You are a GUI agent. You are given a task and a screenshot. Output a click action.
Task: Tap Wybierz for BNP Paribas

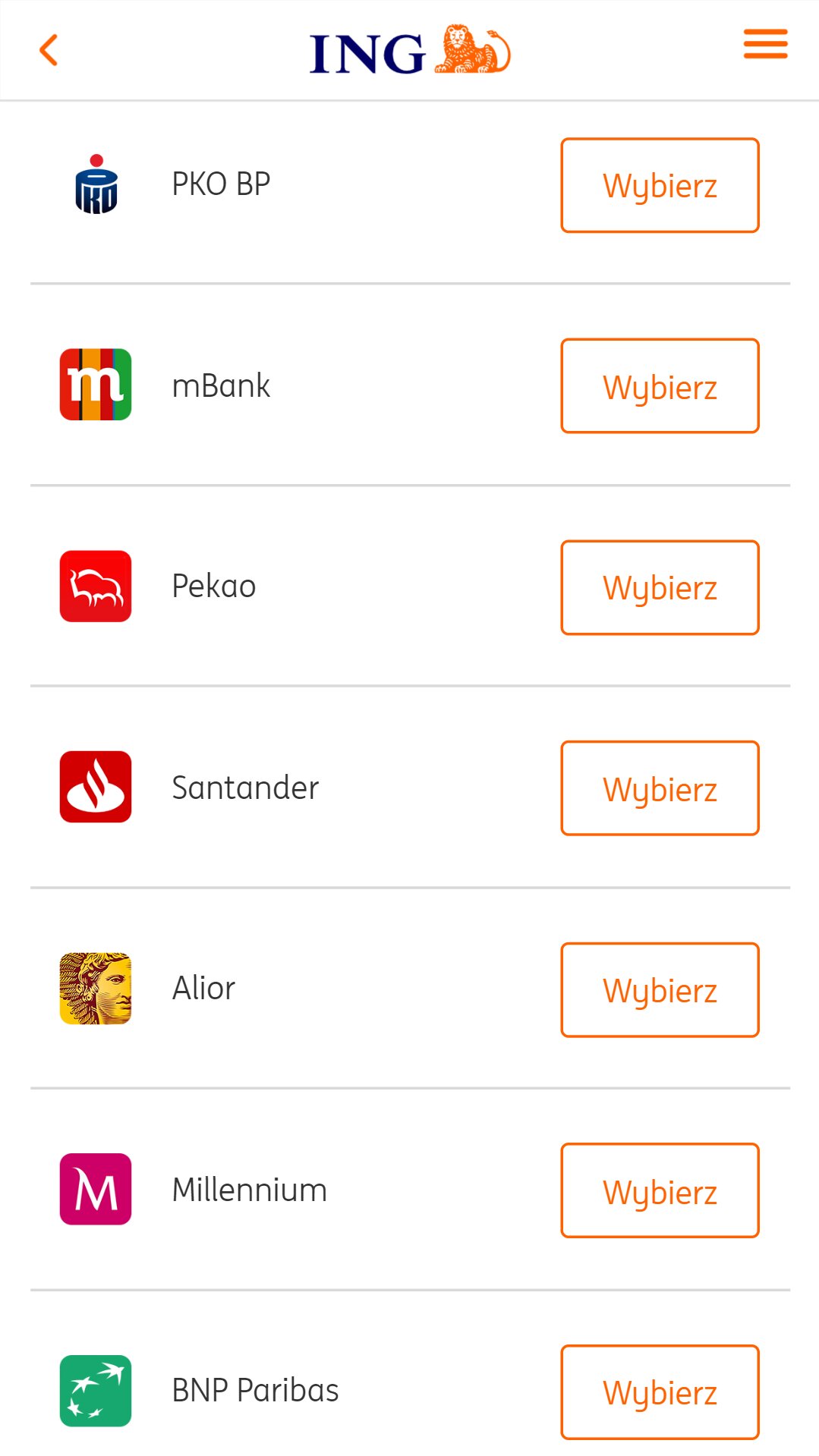660,1392
